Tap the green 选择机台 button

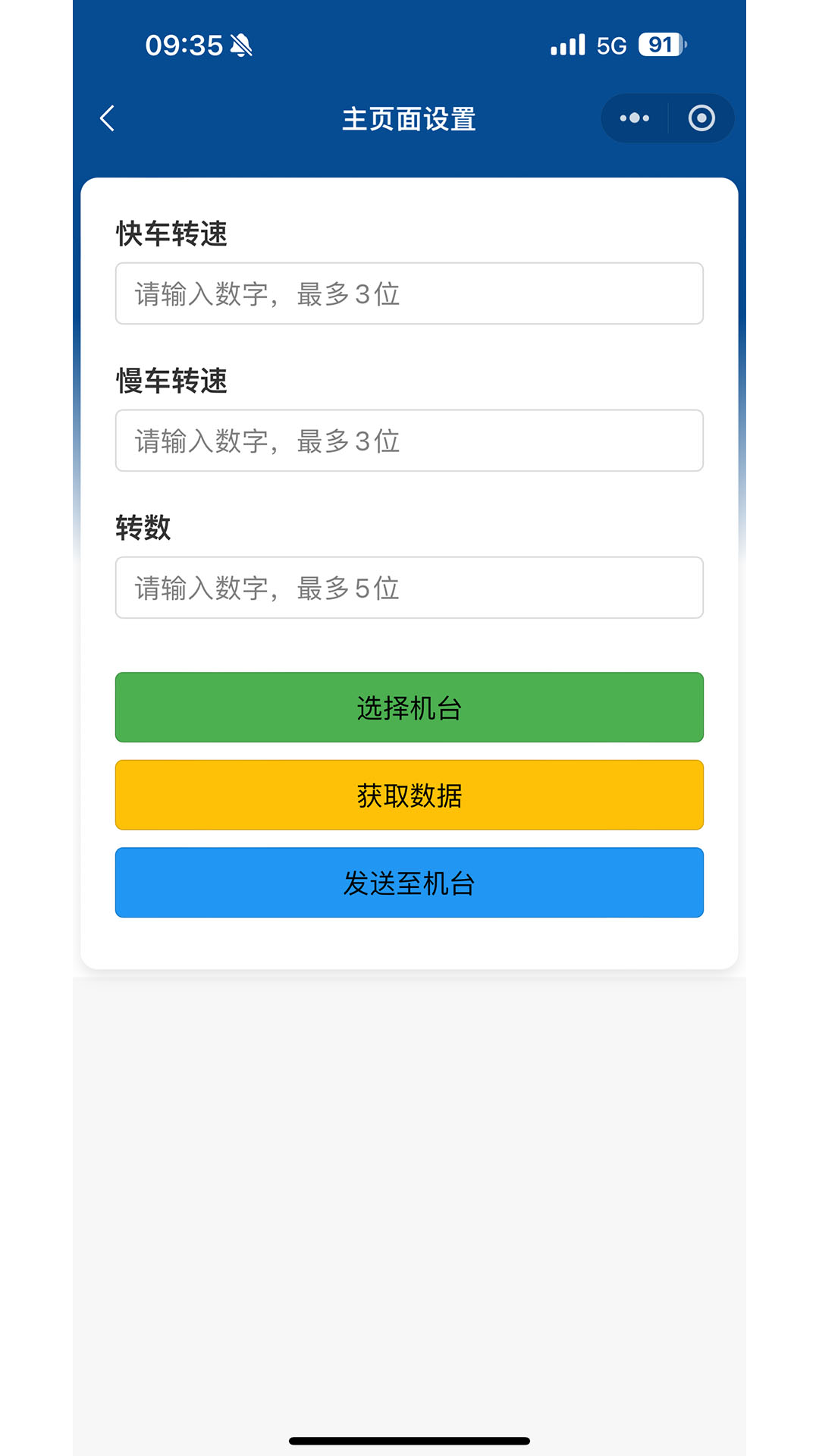pyautogui.click(x=409, y=708)
